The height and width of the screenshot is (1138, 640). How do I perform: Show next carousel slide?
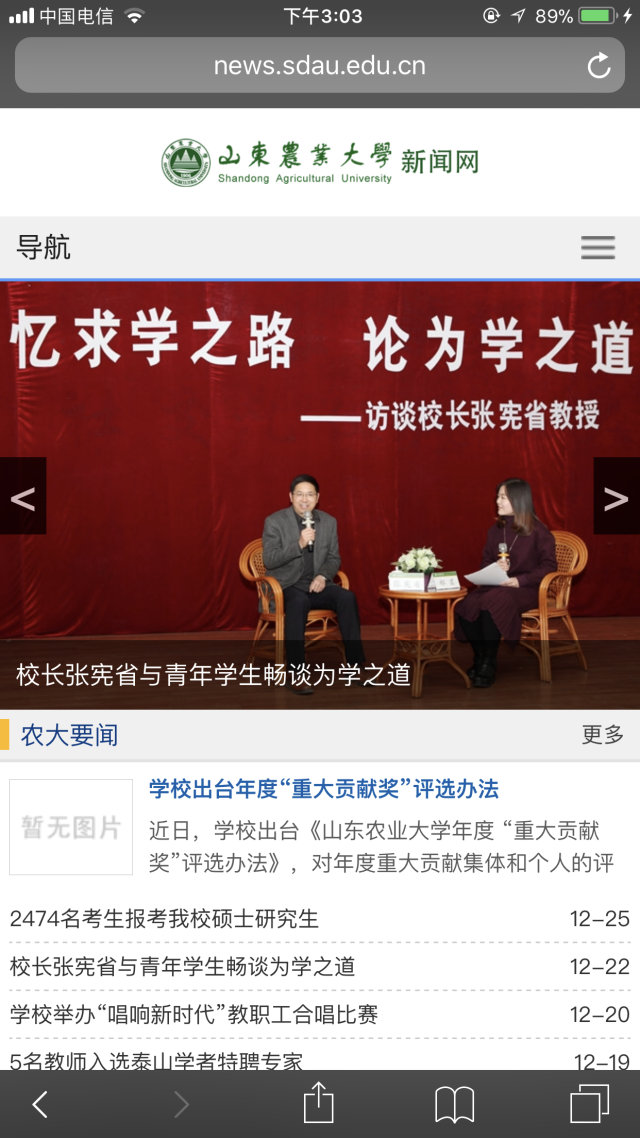coord(617,496)
